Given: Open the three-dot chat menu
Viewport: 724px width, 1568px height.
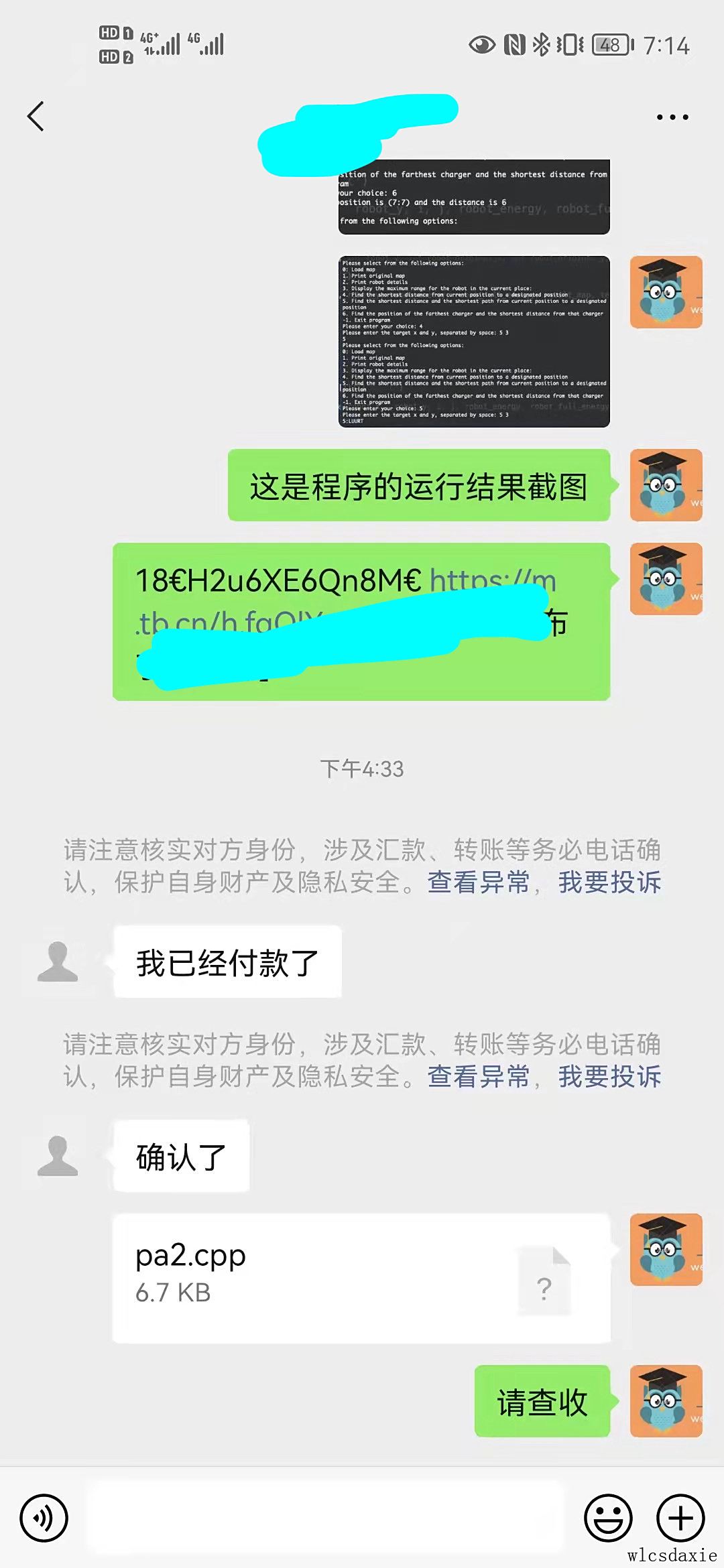Looking at the screenshot, I should tap(672, 117).
